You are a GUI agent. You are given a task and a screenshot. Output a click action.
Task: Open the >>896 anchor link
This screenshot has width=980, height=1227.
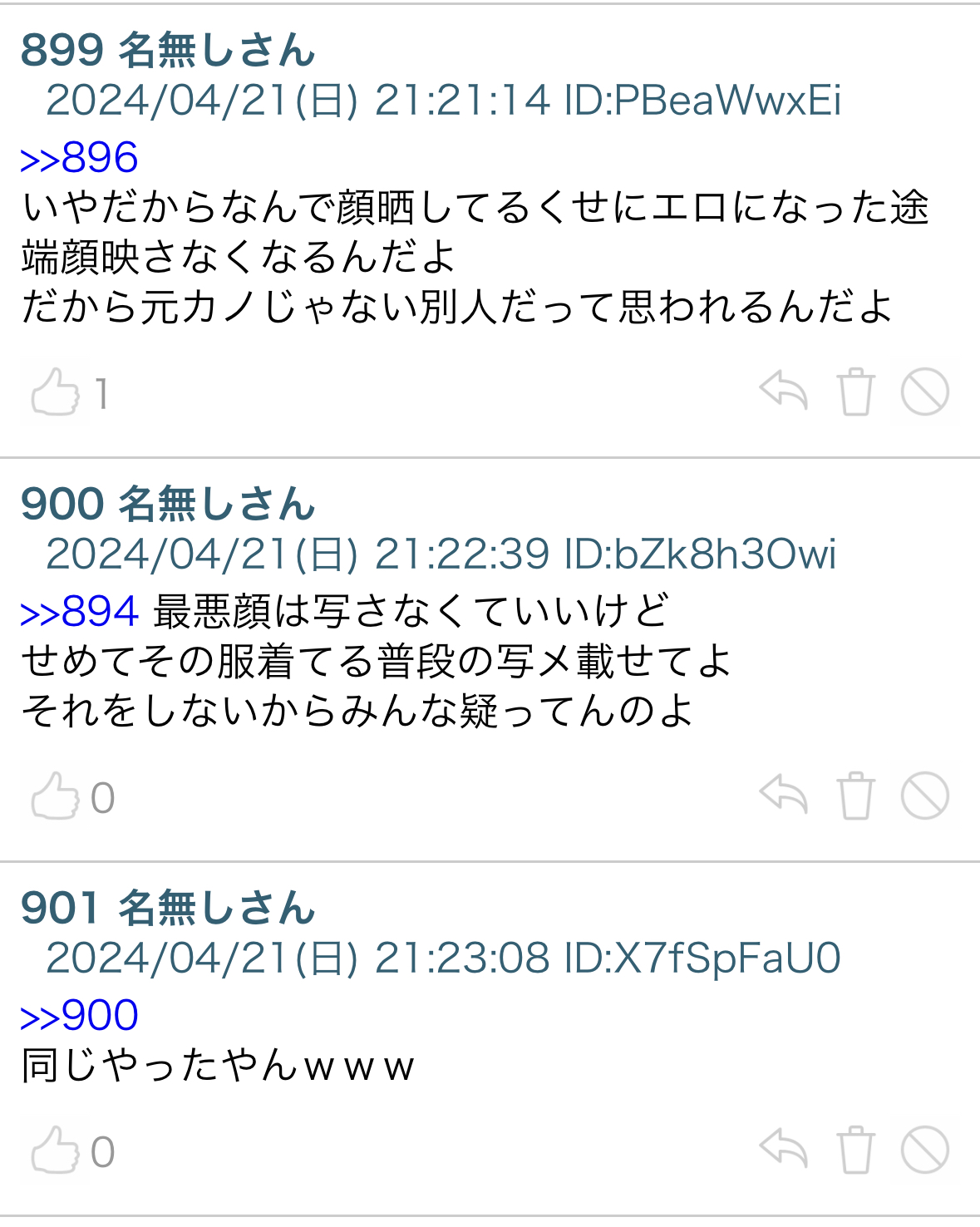pos(79,158)
